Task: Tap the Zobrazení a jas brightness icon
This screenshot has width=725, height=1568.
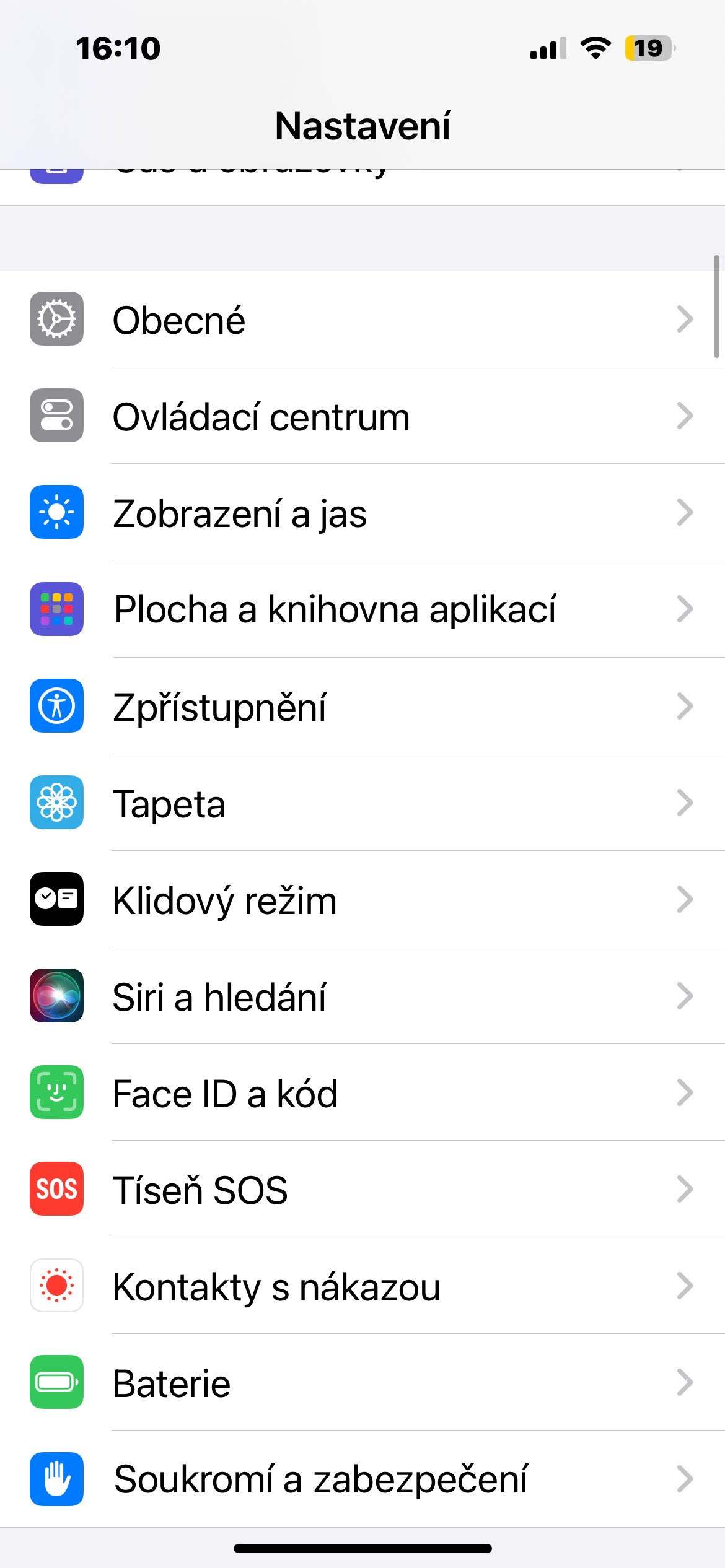Action: 56,512
